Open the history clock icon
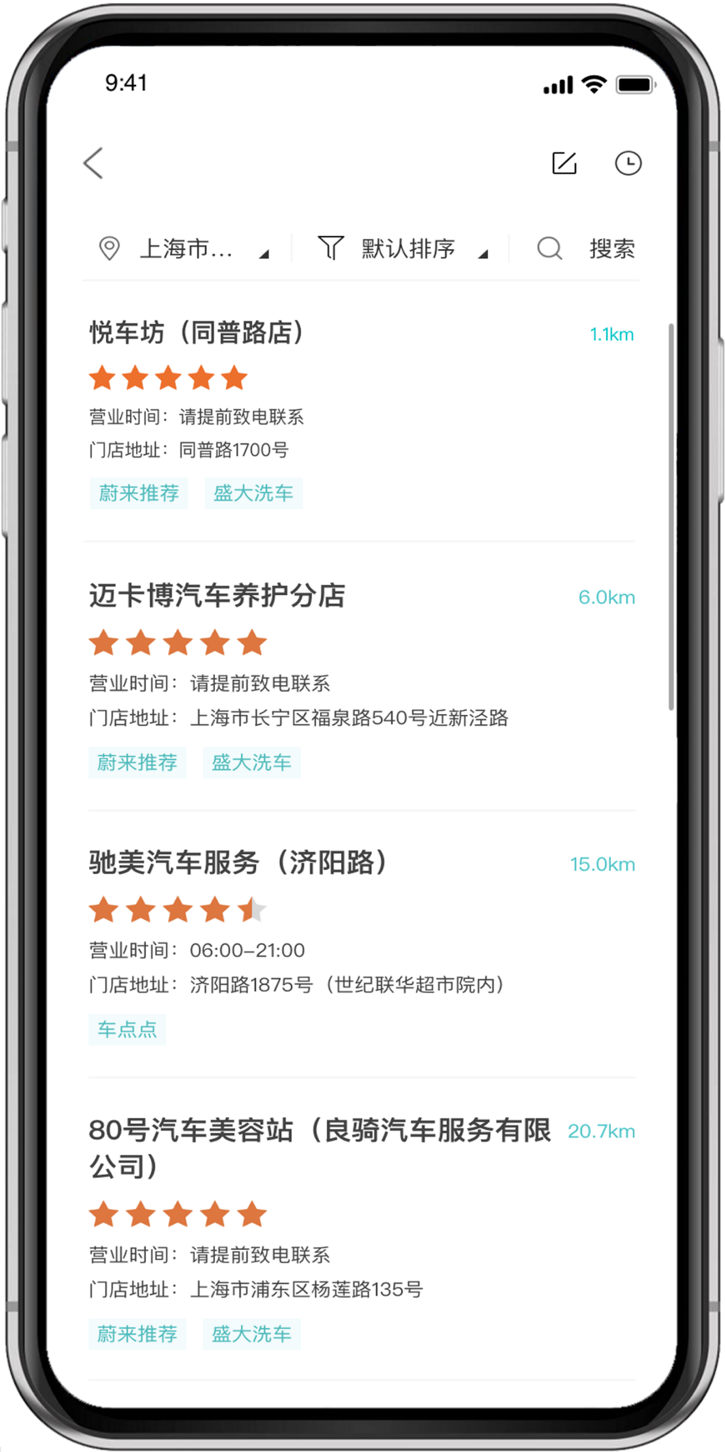The height and width of the screenshot is (1452, 725). pyautogui.click(x=628, y=163)
